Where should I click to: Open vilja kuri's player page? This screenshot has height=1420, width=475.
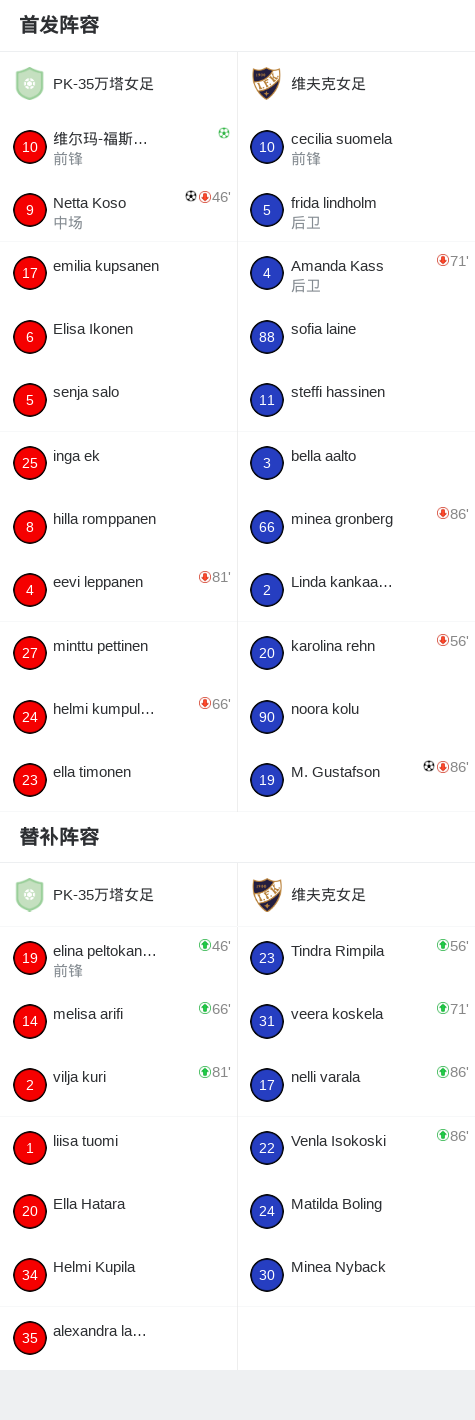point(118,1084)
